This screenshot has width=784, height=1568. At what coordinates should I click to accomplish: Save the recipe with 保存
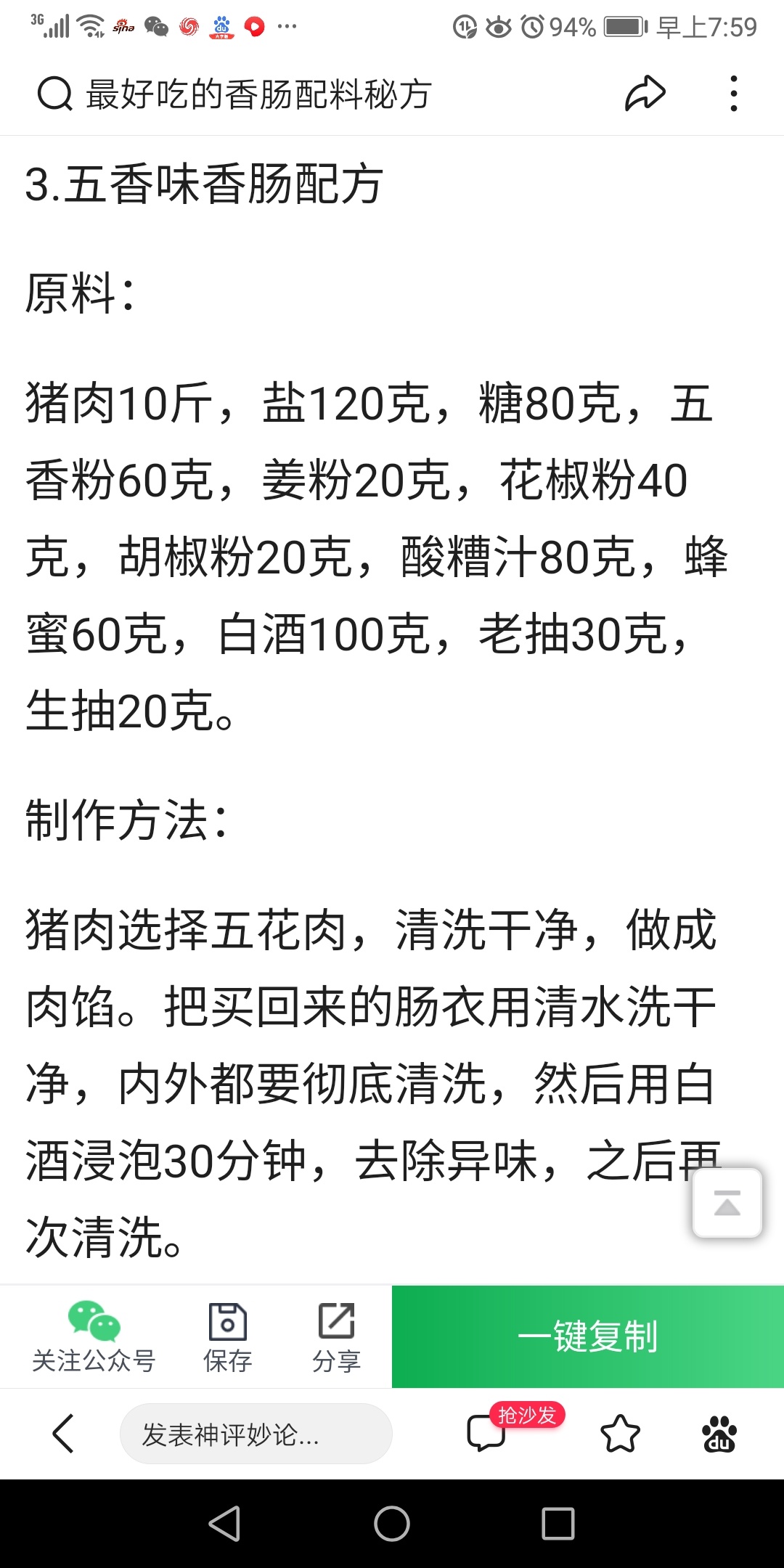228,1337
